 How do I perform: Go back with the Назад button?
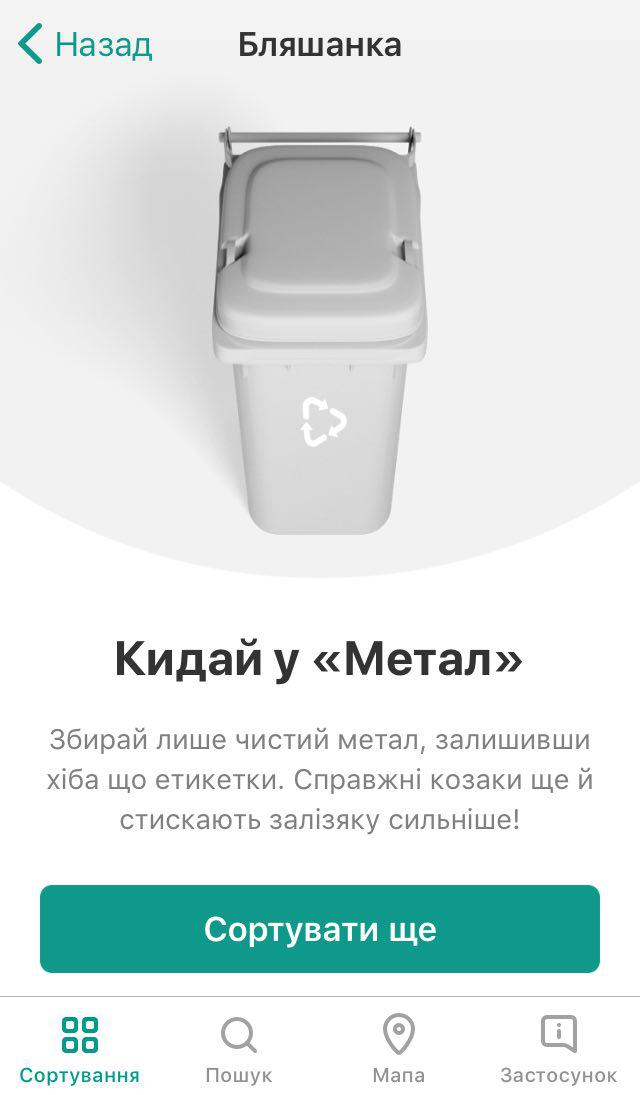86,45
